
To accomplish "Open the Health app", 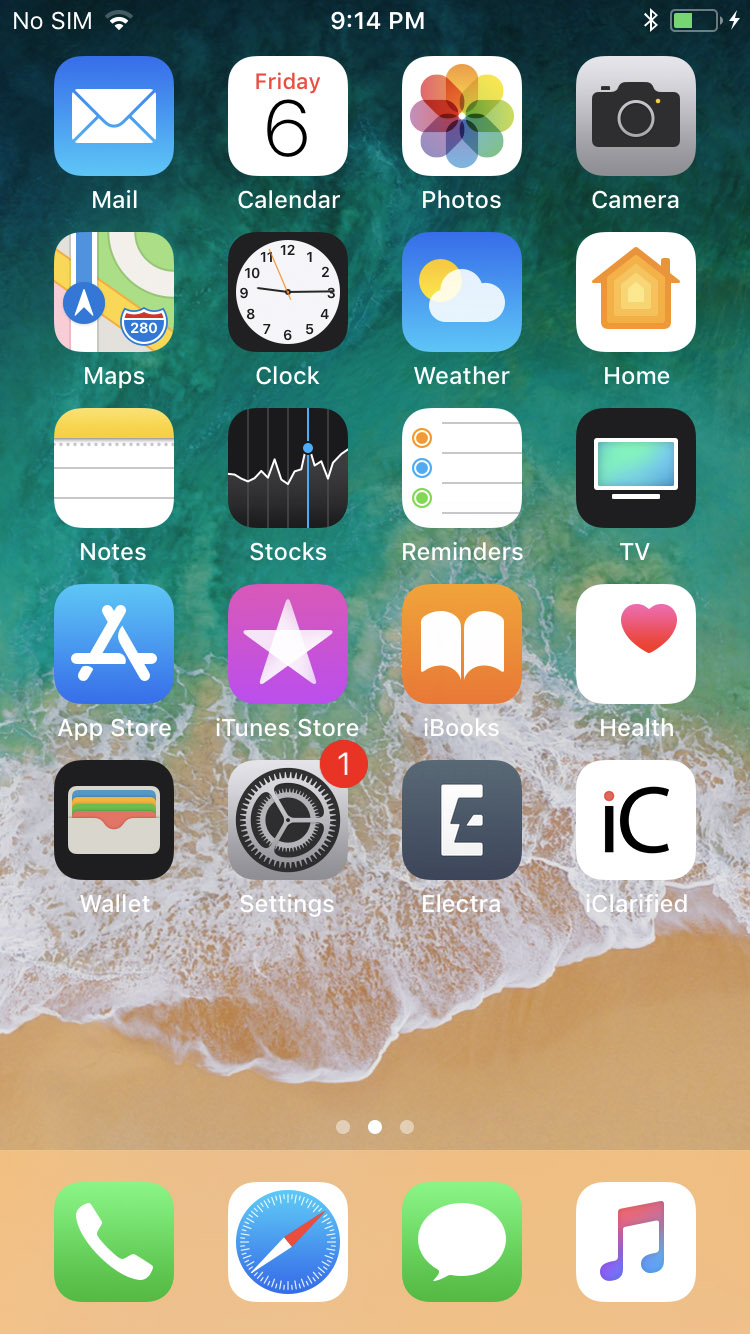I will pos(636,644).
